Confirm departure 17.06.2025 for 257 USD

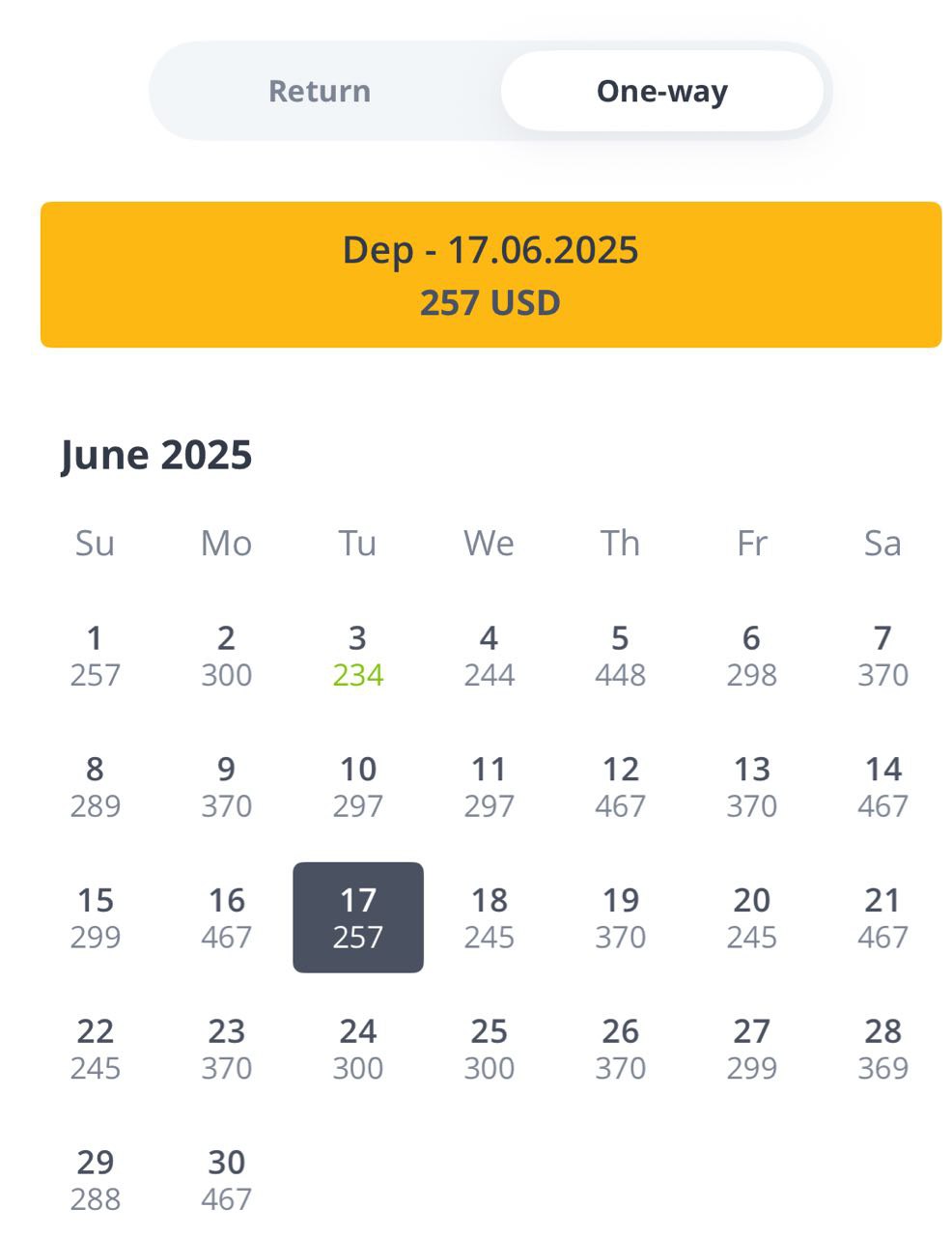(490, 274)
